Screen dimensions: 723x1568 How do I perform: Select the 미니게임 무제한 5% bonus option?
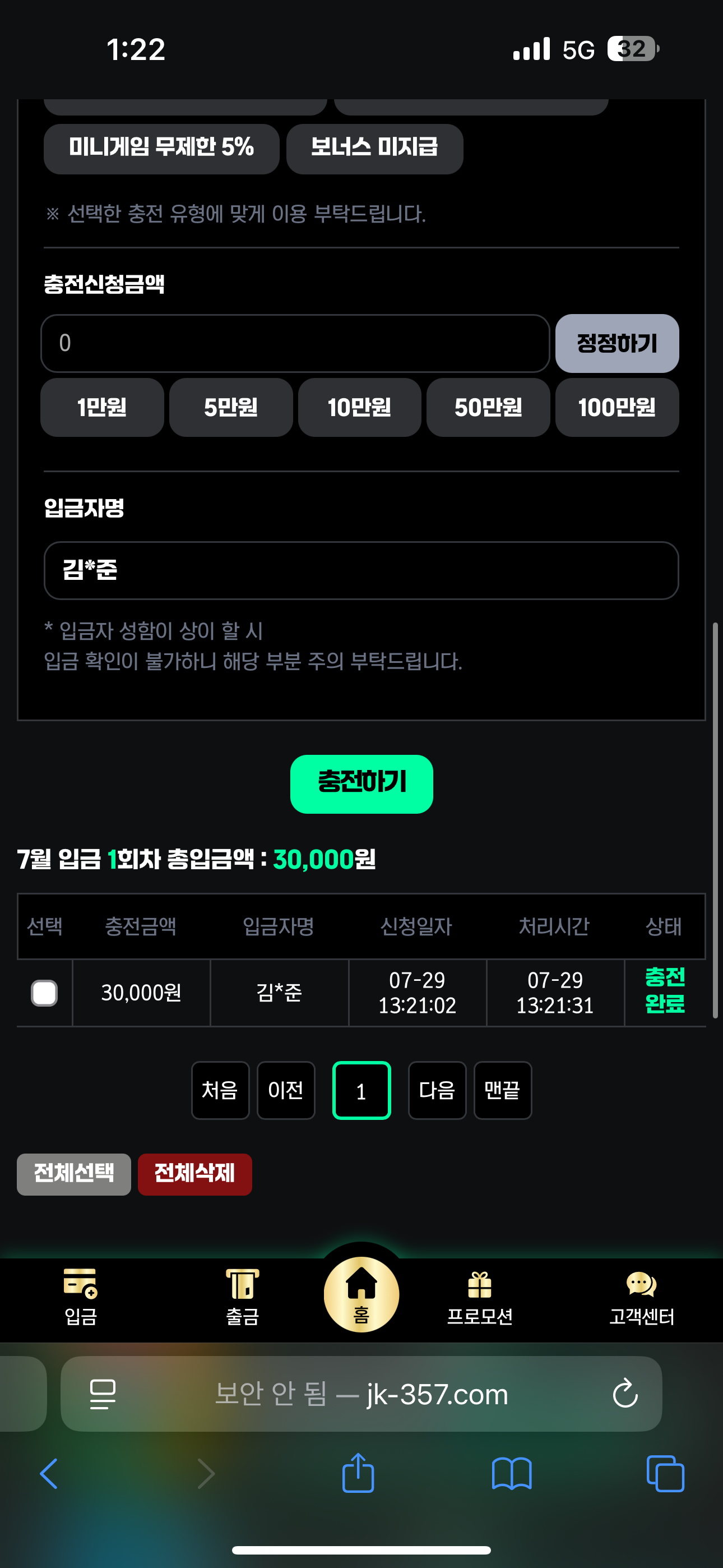[x=161, y=149]
